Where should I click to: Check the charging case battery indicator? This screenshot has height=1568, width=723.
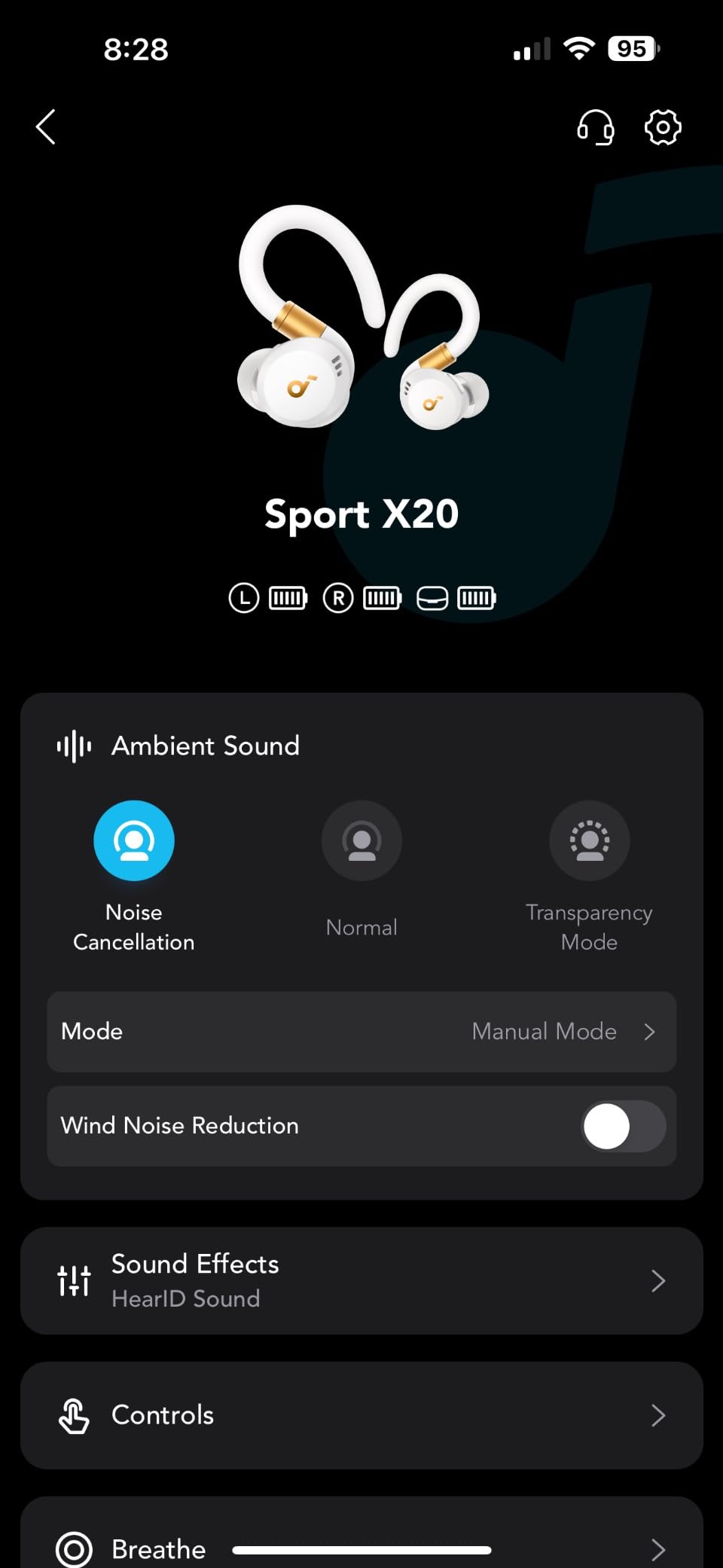tap(476, 597)
